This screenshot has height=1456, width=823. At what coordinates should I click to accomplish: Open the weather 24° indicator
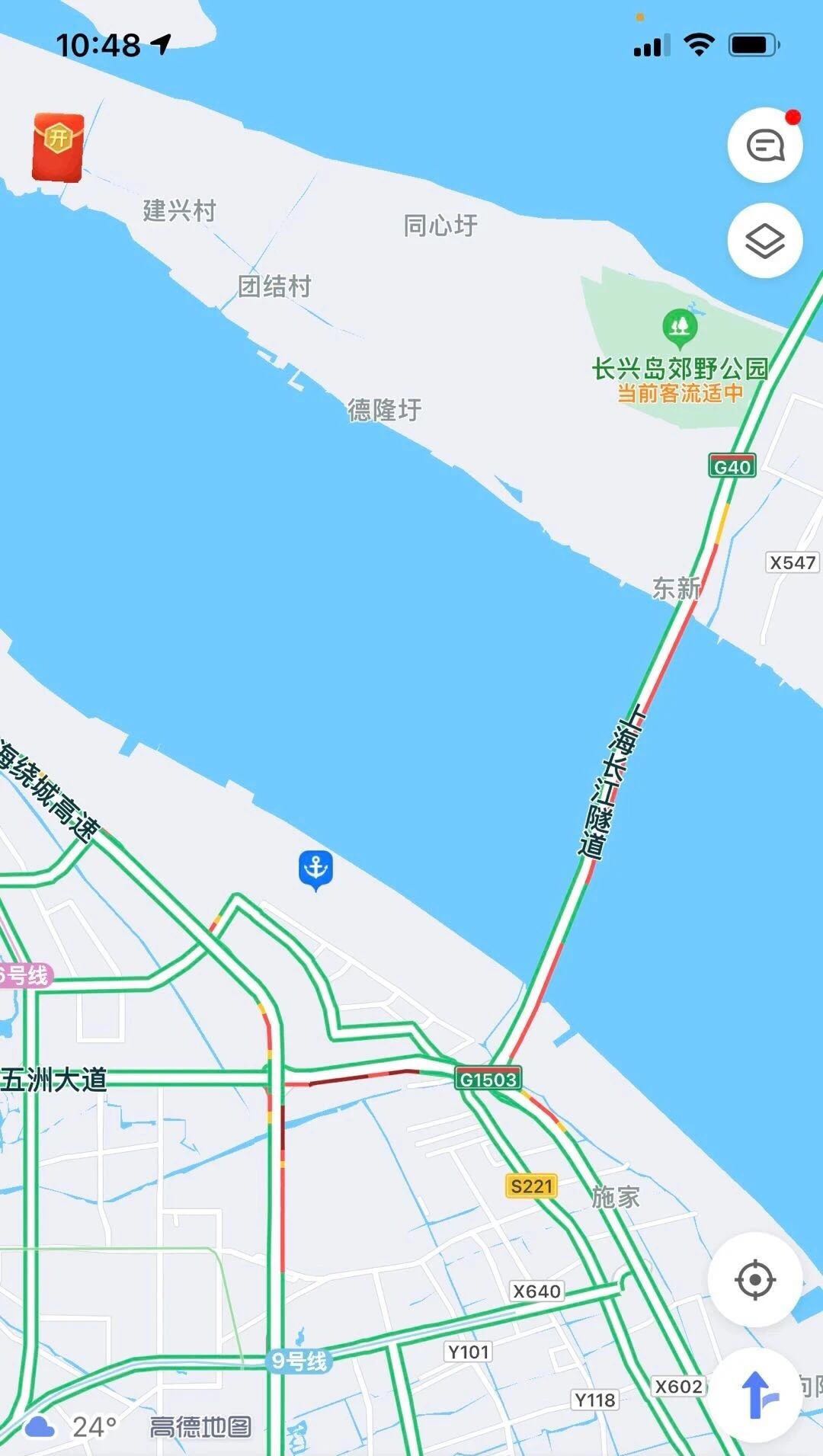[x=72, y=1426]
